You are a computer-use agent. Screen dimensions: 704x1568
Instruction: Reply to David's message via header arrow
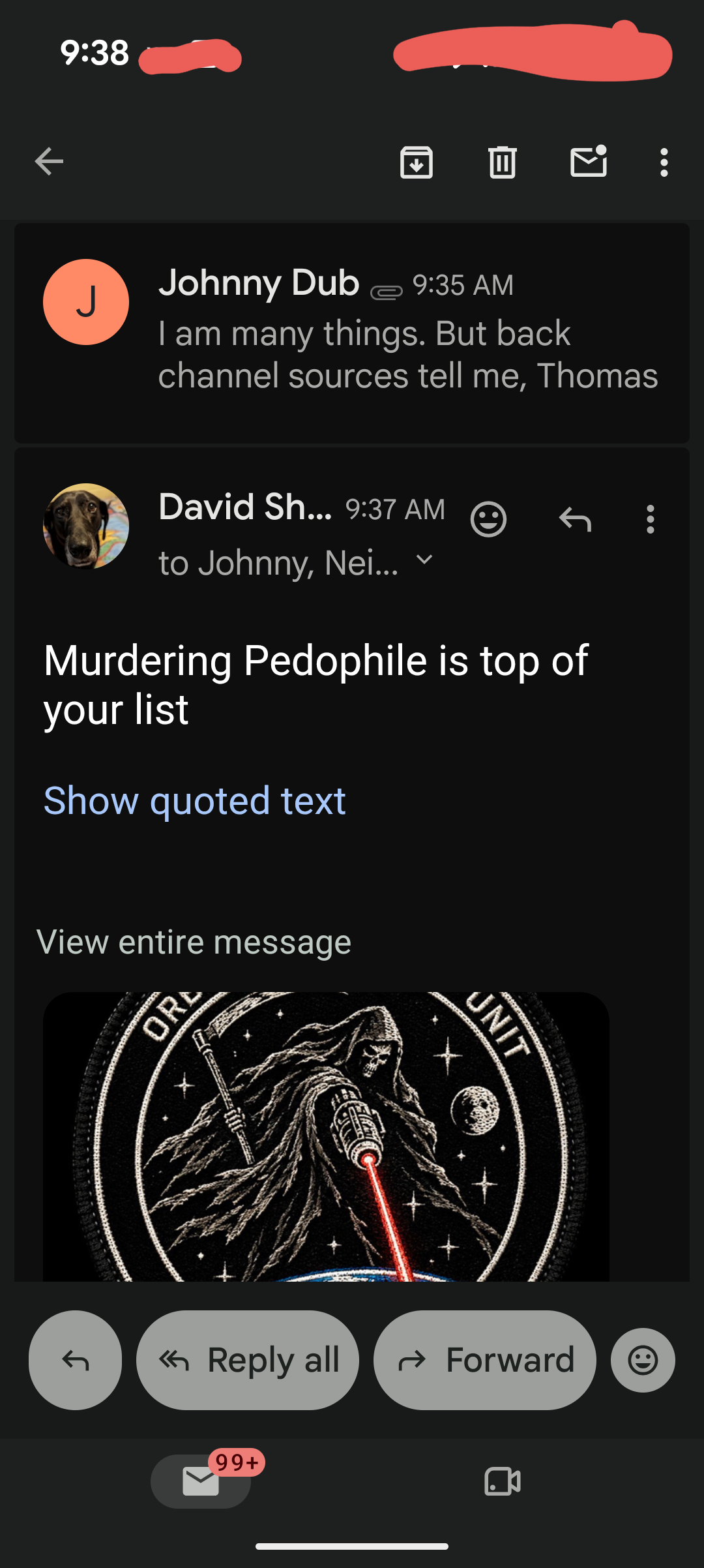[575, 519]
